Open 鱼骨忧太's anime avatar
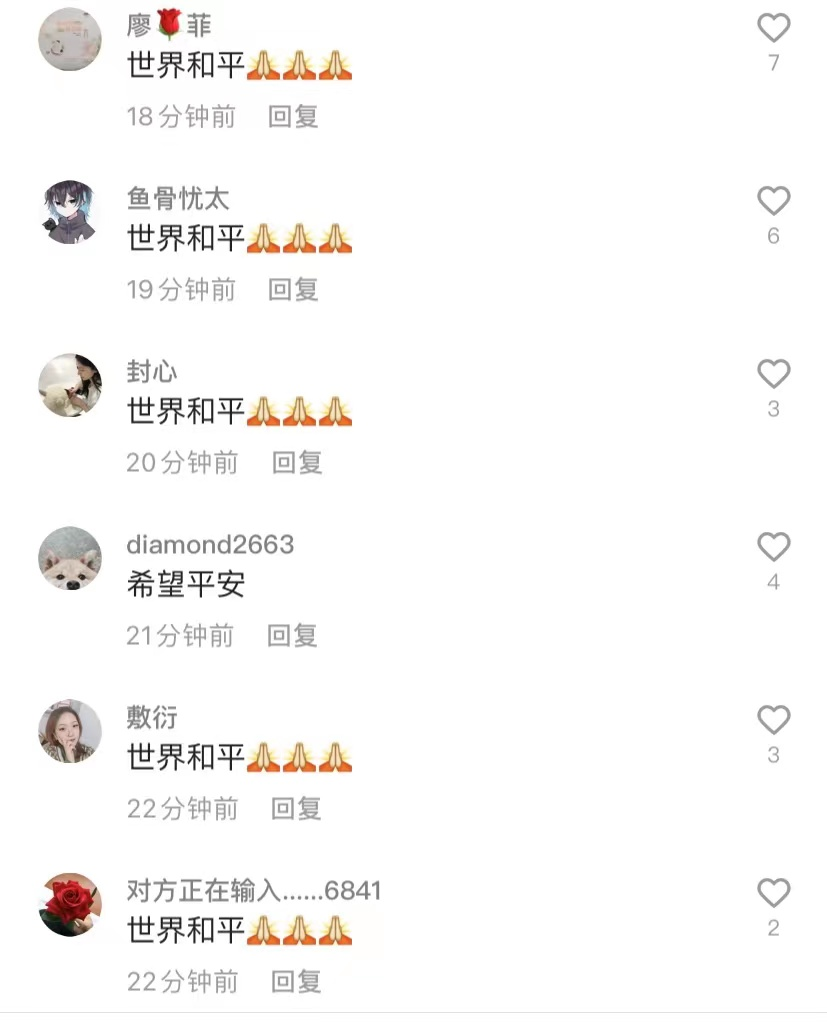This screenshot has height=1022, width=827. click(x=70, y=212)
